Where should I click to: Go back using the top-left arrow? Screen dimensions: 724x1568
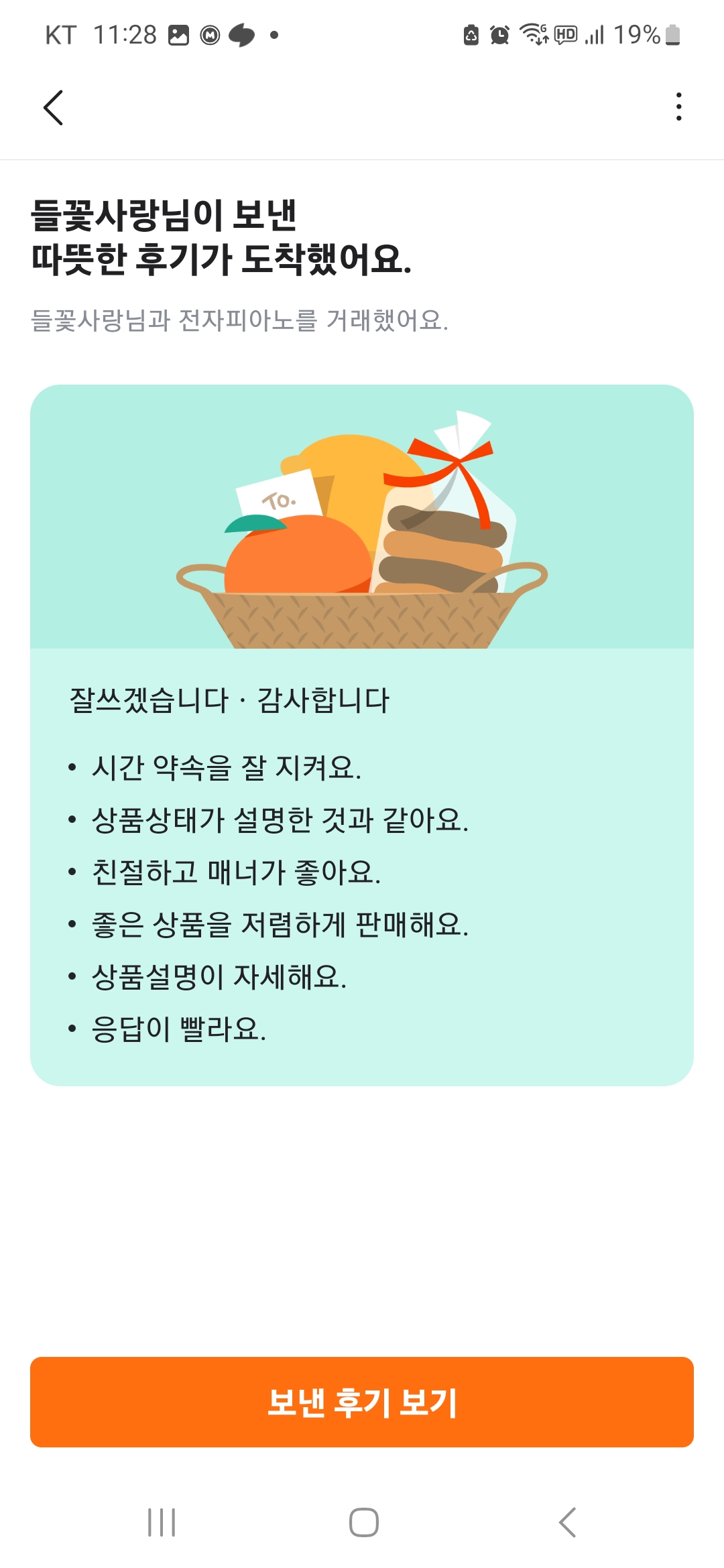point(54,107)
